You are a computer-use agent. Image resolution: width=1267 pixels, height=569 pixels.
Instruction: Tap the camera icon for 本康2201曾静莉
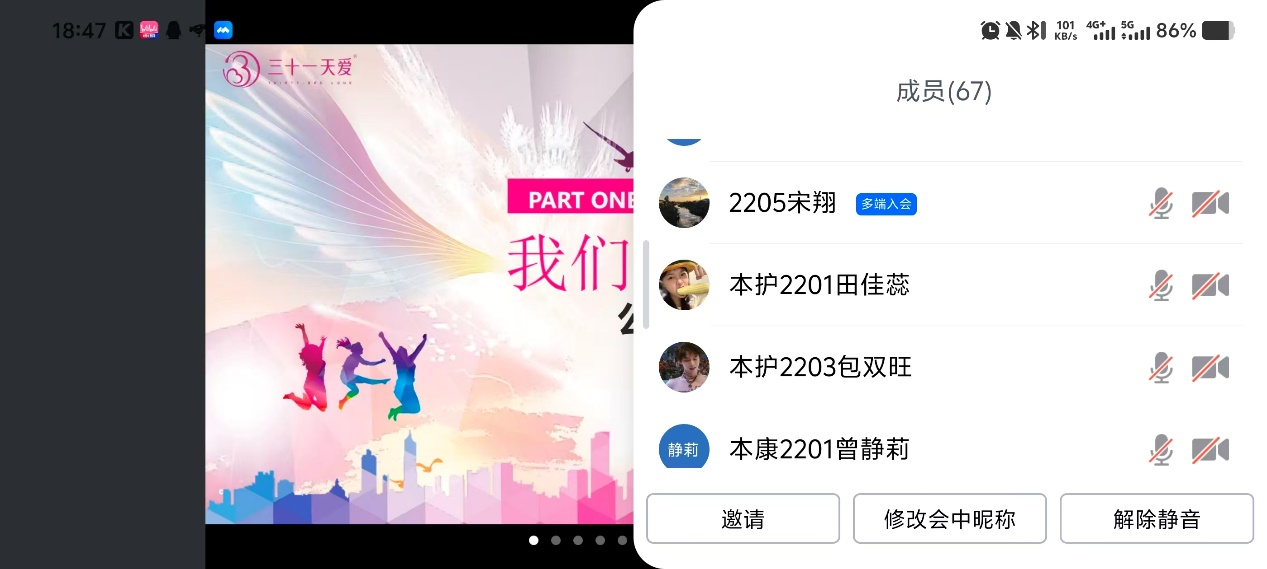point(1210,449)
